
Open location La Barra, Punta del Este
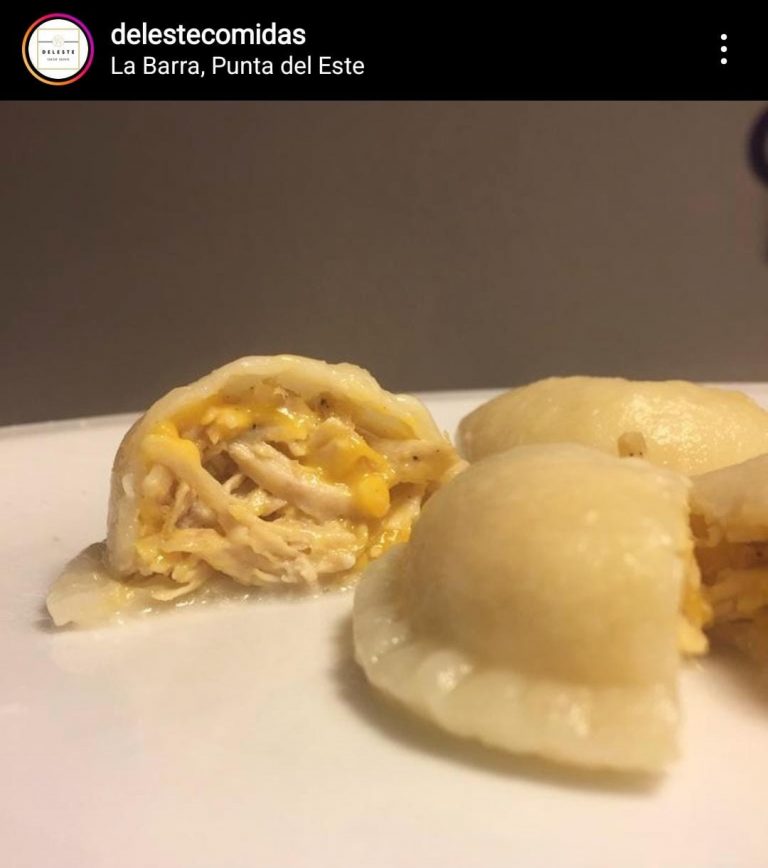237,67
